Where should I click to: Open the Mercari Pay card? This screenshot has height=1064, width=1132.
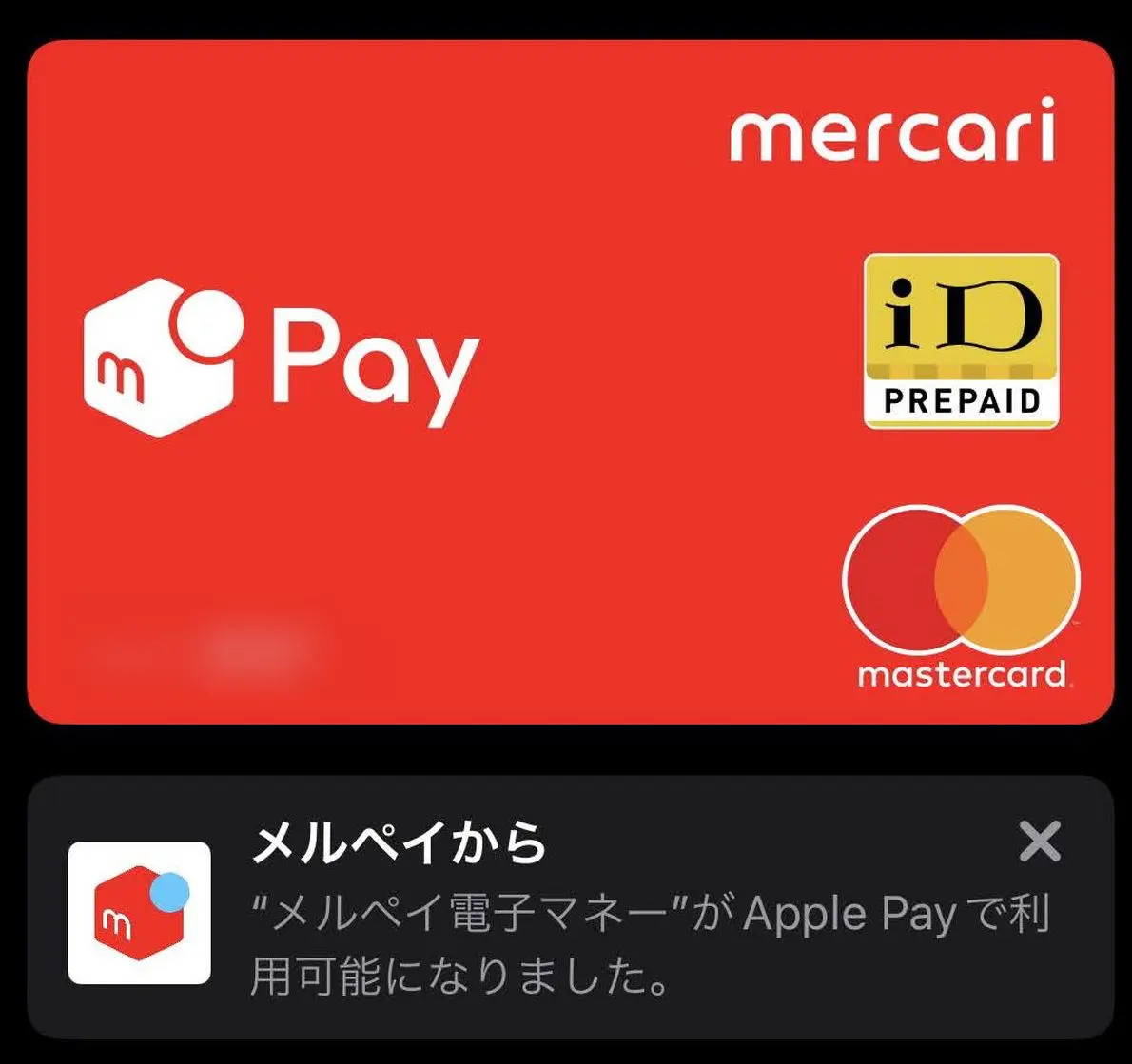569,380
